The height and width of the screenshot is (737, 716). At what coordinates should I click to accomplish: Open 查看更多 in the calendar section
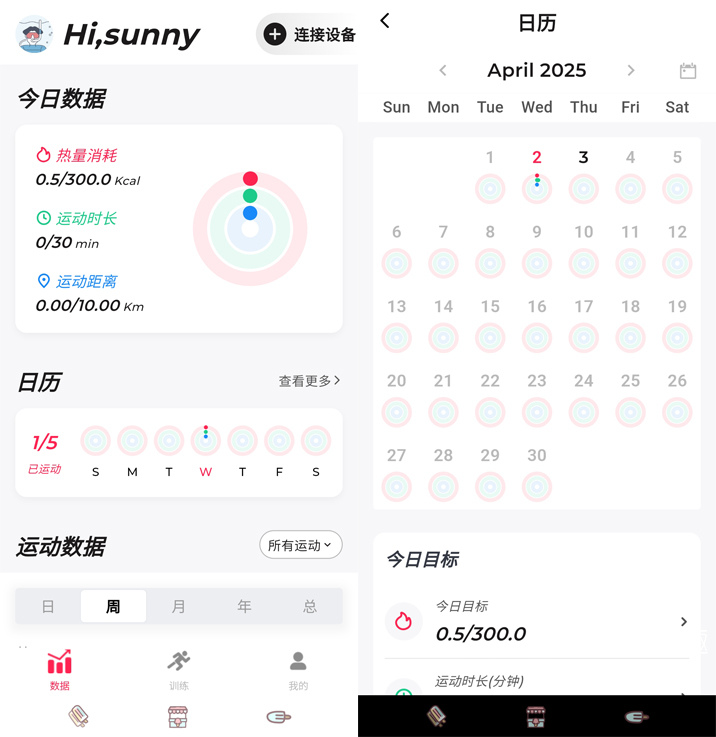pyautogui.click(x=309, y=381)
